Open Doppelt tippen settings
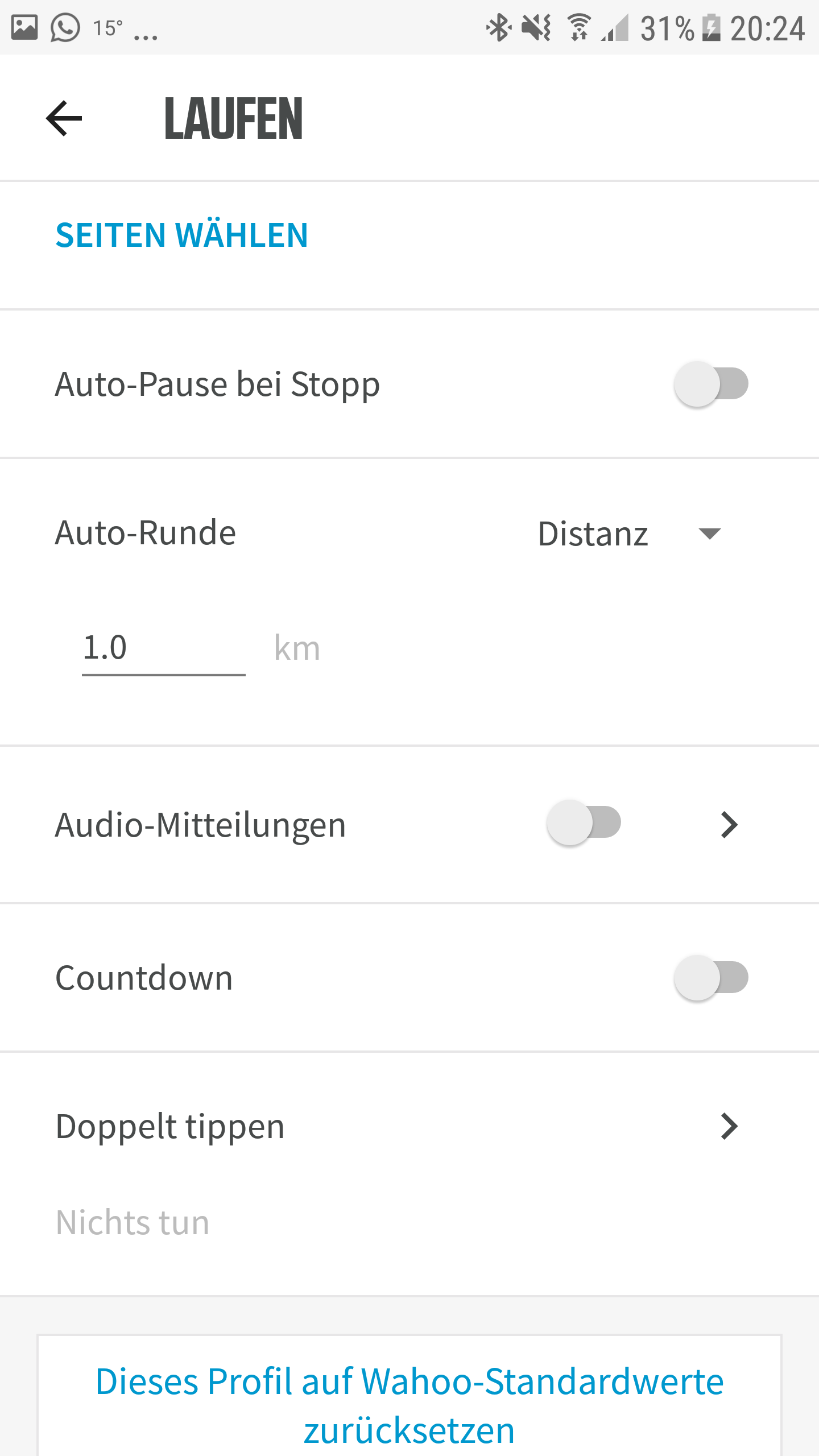The height and width of the screenshot is (1456, 819). (409, 1174)
